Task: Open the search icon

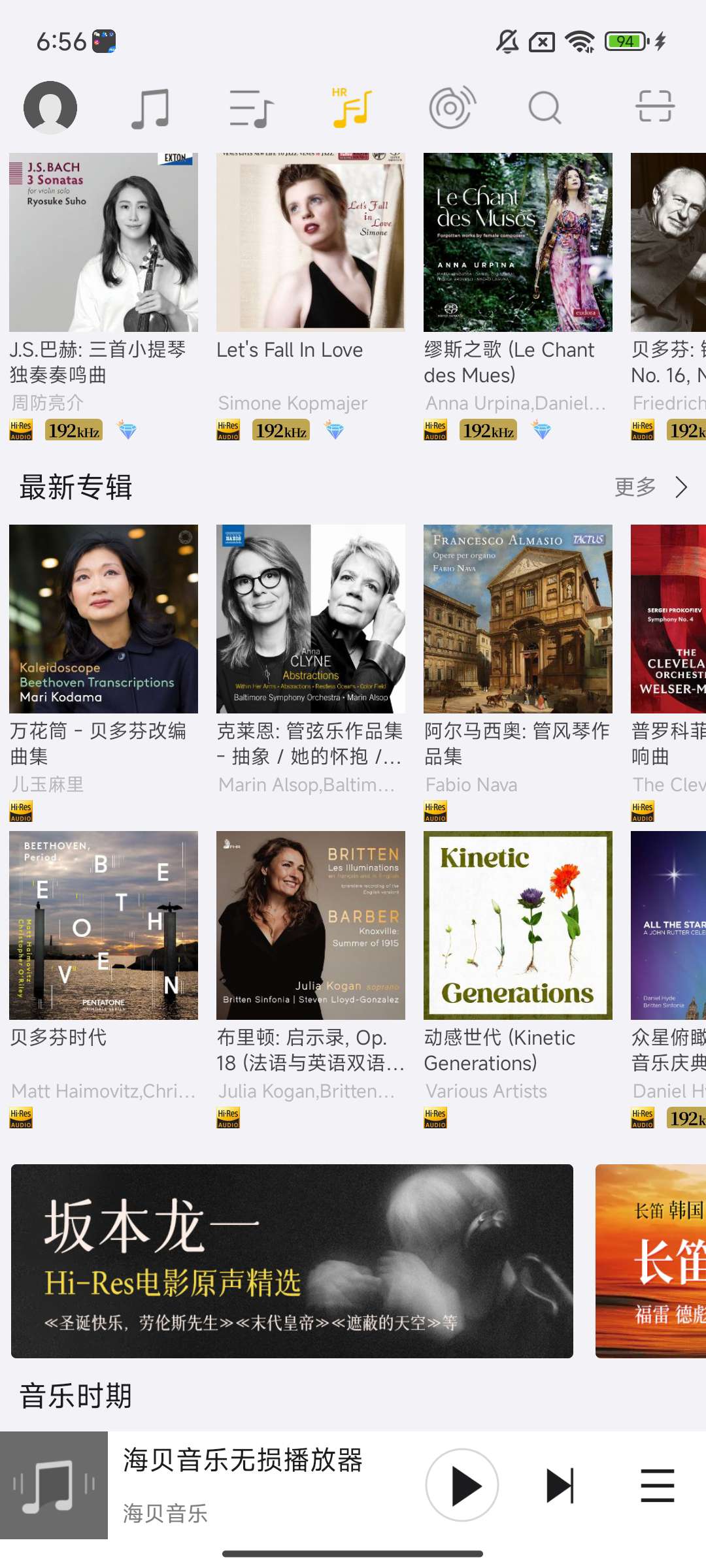Action: pyautogui.click(x=545, y=108)
